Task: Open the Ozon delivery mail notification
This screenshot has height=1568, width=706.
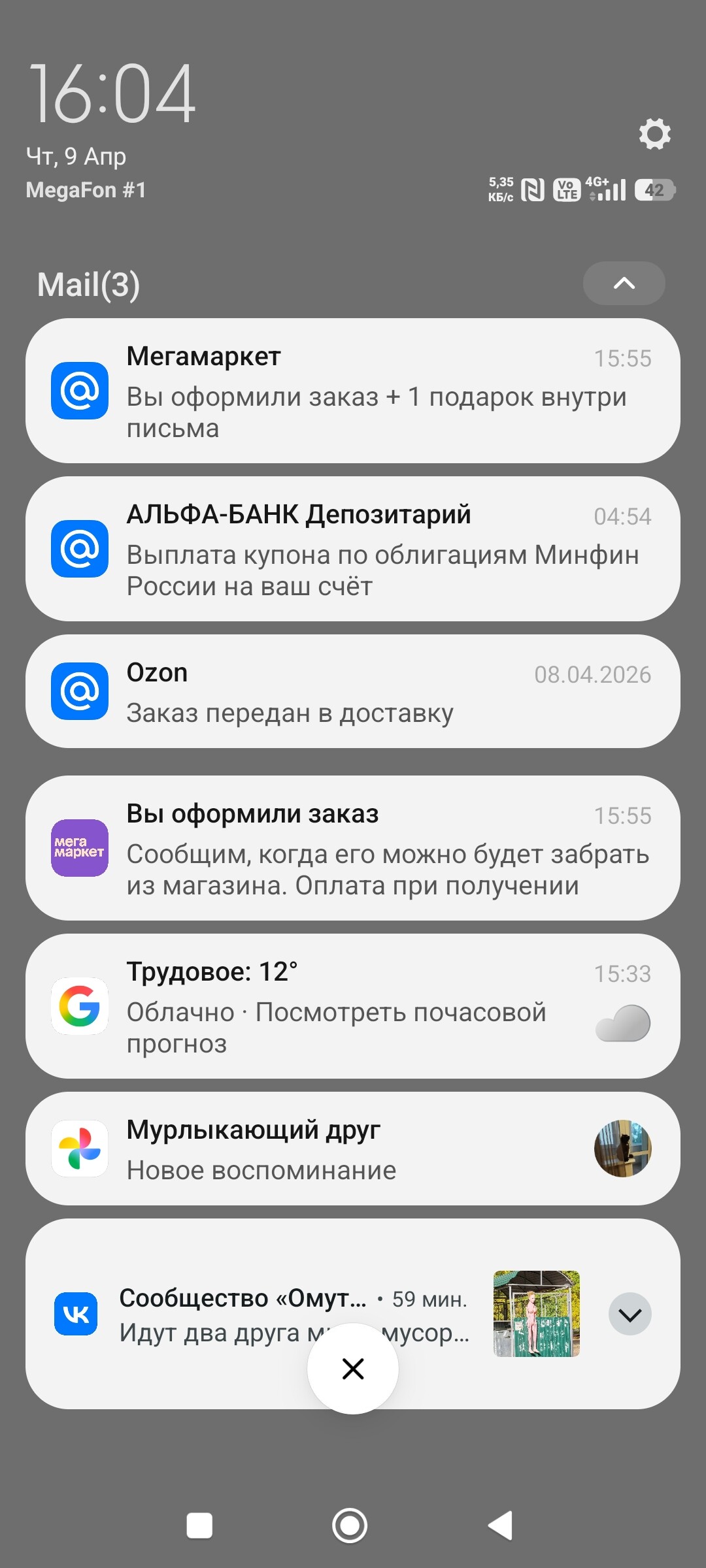Action: click(353, 691)
